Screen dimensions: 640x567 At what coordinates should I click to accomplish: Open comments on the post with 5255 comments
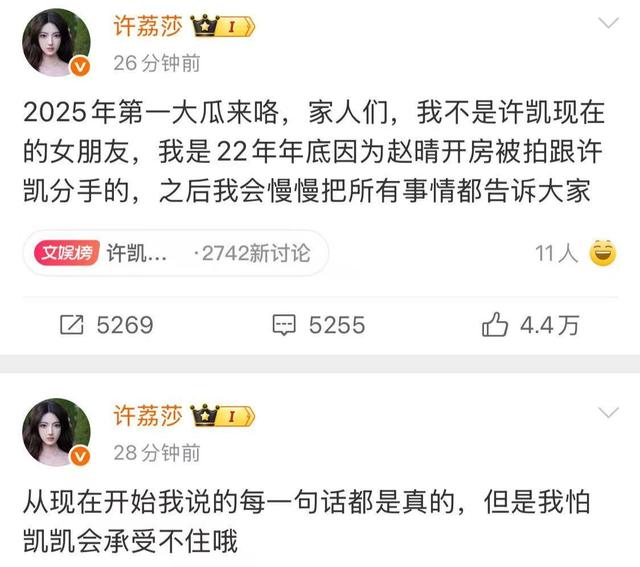319,325
